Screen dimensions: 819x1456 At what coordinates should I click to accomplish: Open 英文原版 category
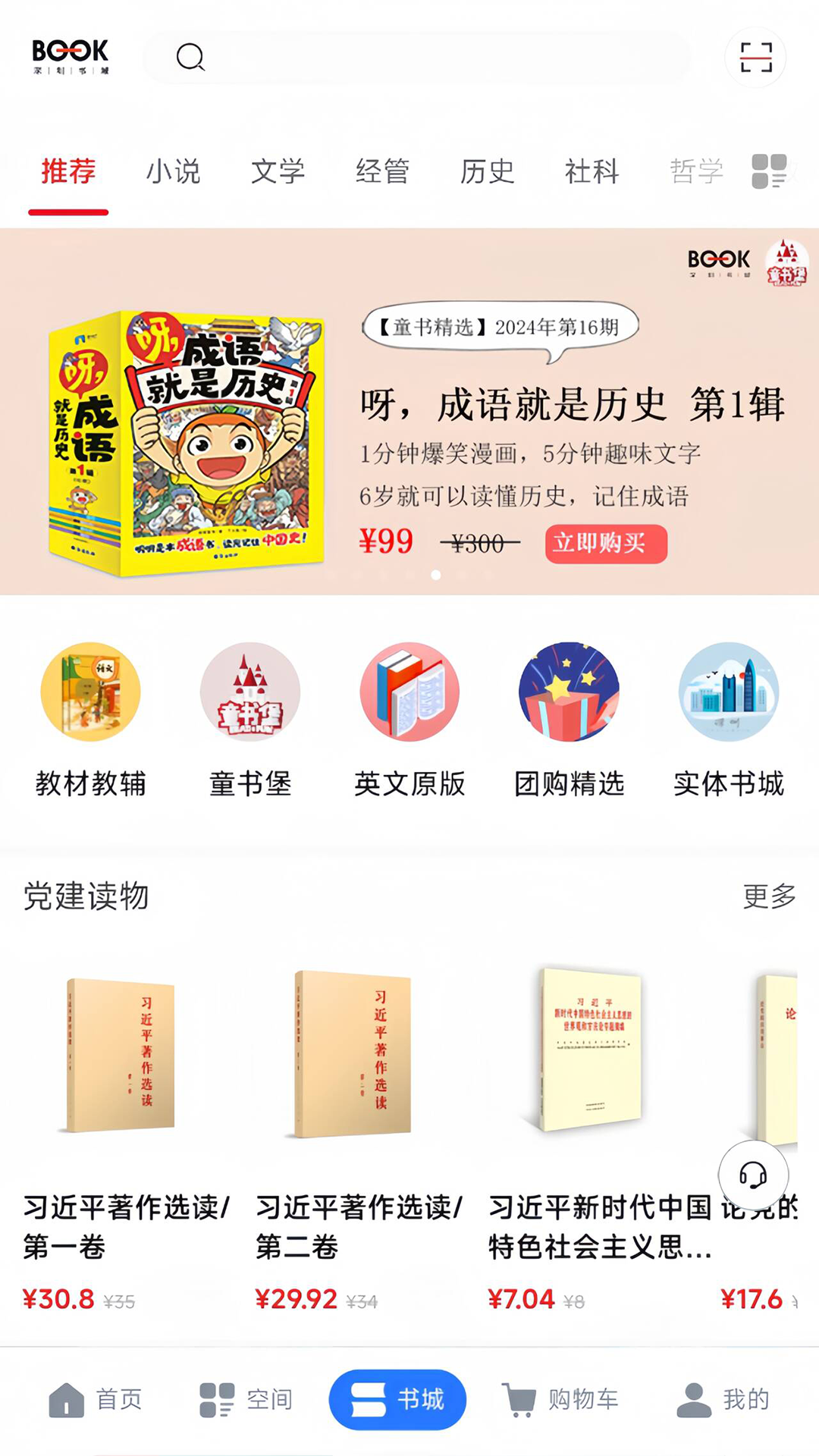(x=409, y=717)
